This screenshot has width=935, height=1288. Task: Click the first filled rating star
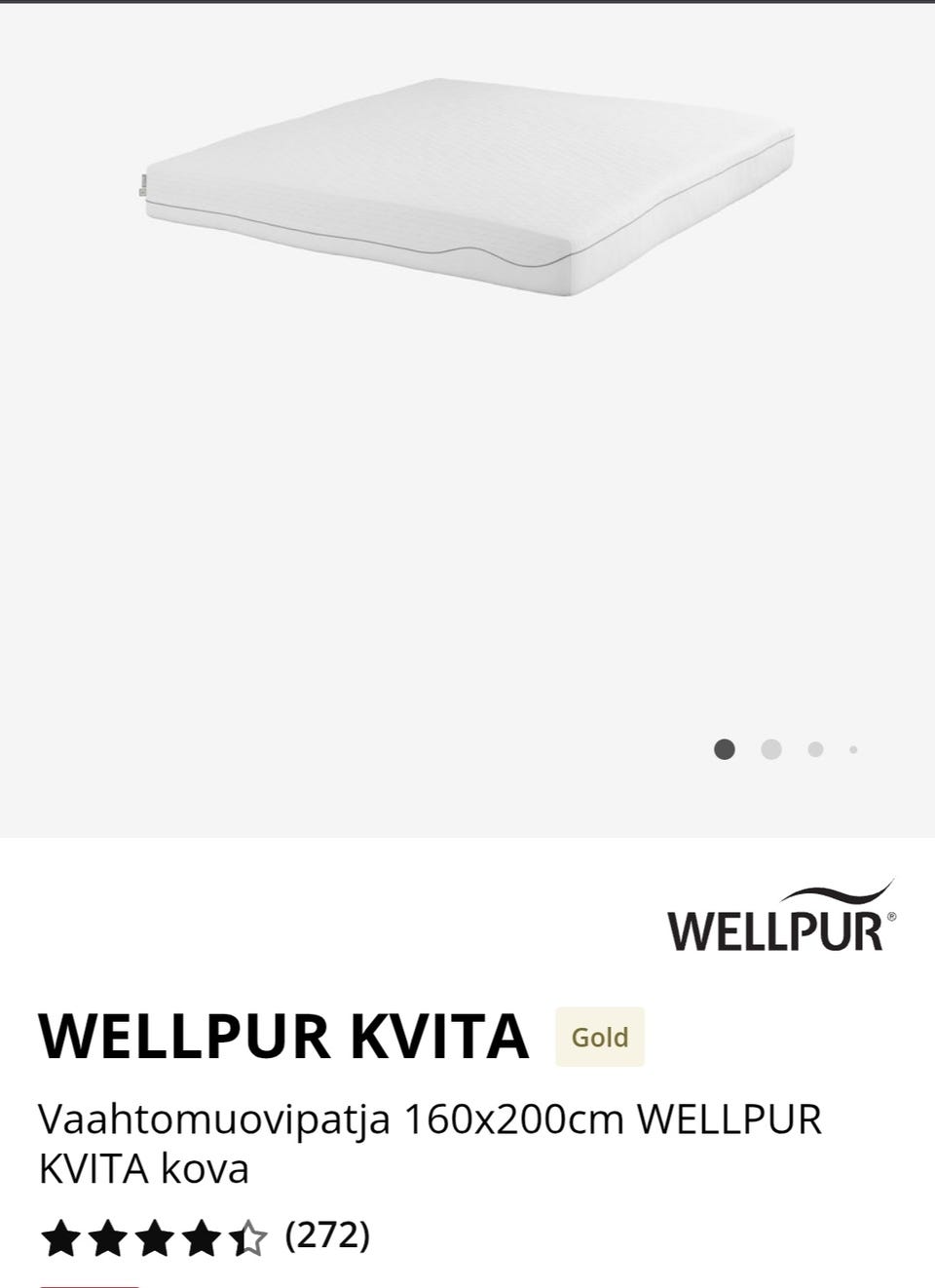(58, 1236)
